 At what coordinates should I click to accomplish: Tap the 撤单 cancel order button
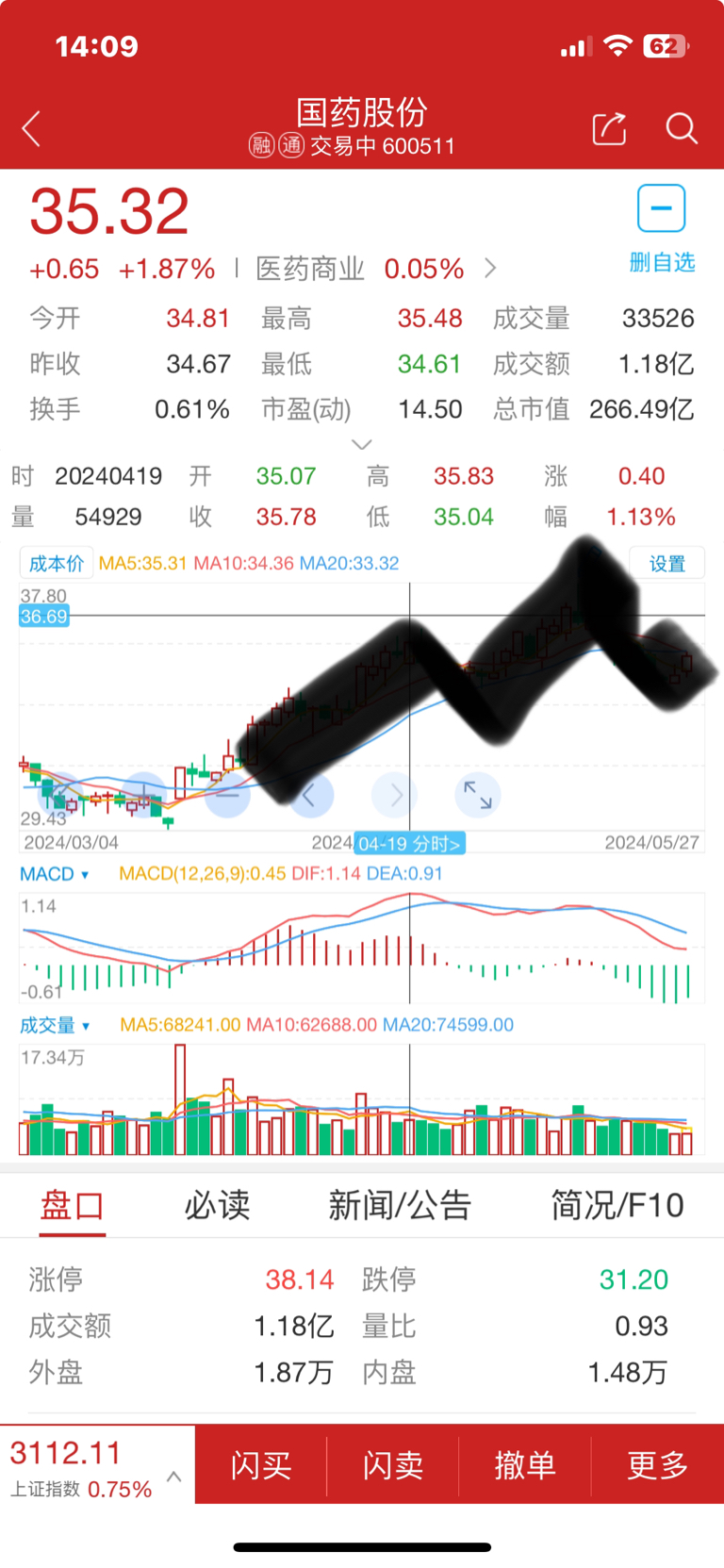tap(525, 1464)
